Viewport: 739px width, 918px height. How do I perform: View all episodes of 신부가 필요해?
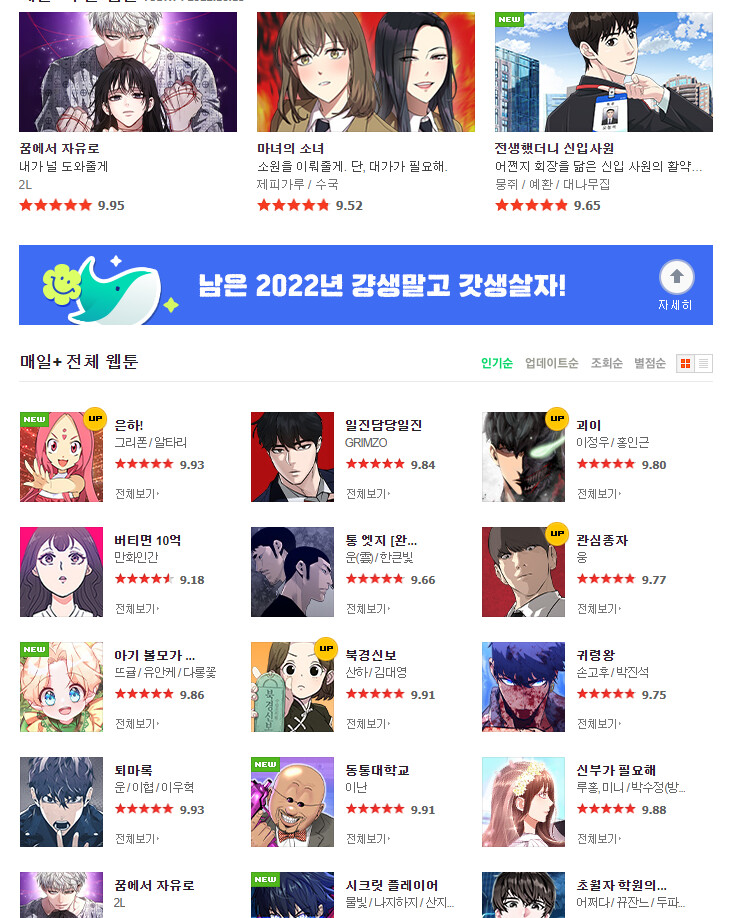tap(598, 839)
